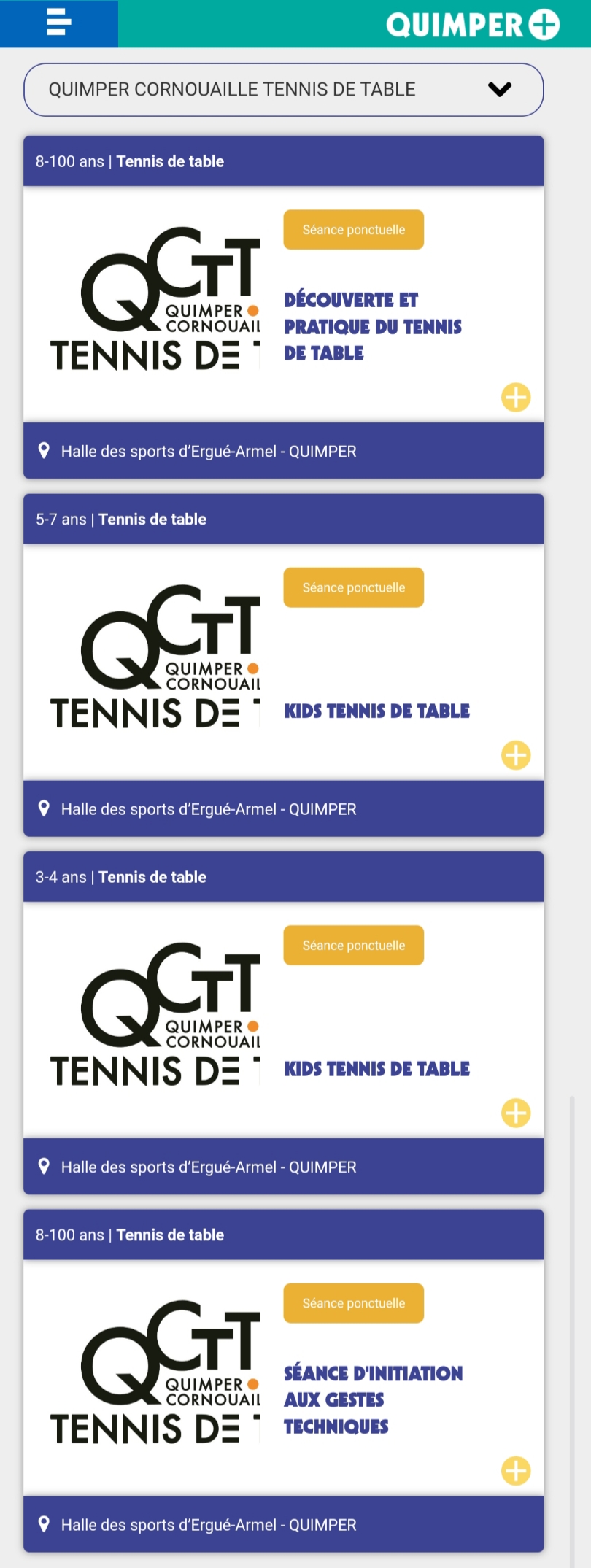The width and height of the screenshot is (591, 1568).
Task: Tap plus icon on 3-4 ans Kids card
Action: (516, 1113)
